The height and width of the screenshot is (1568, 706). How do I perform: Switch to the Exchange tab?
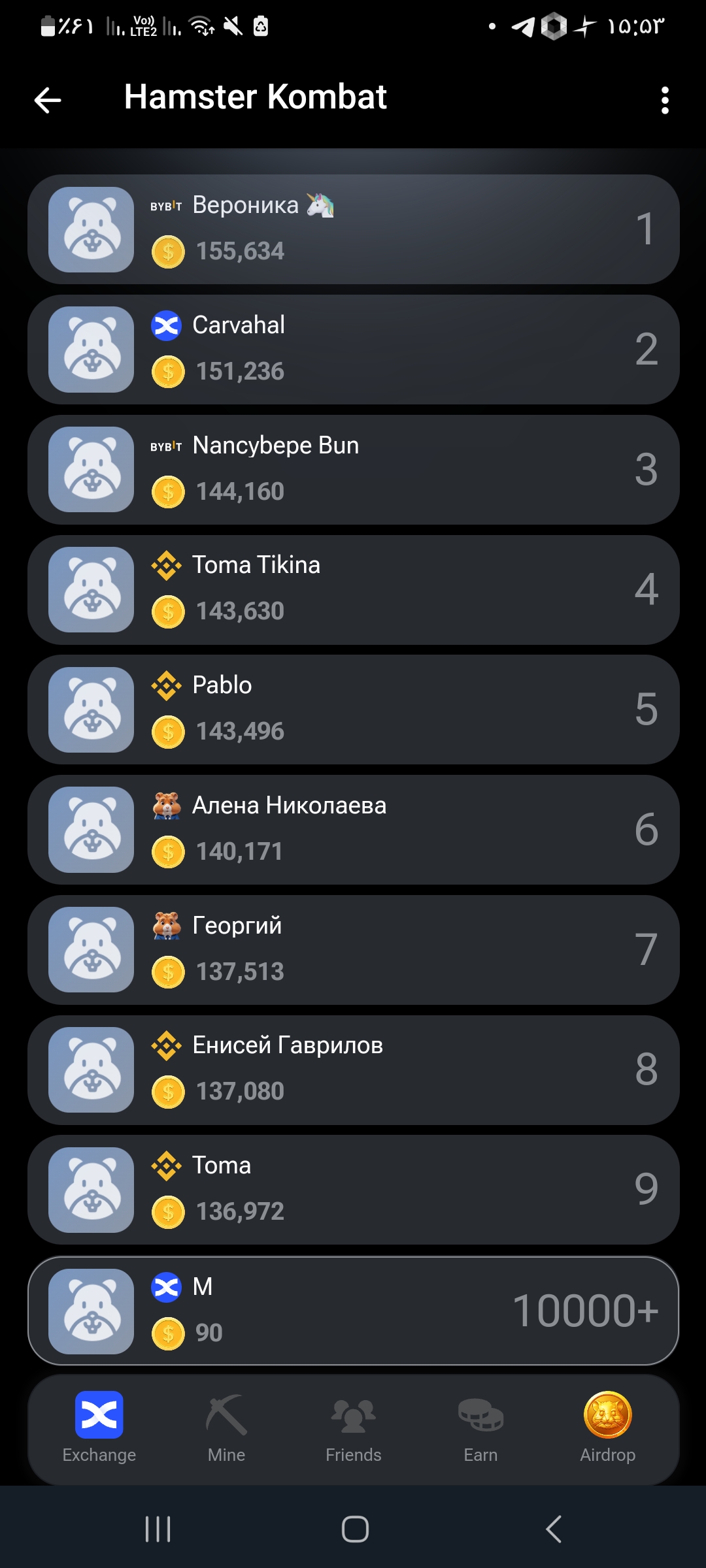click(x=99, y=1428)
